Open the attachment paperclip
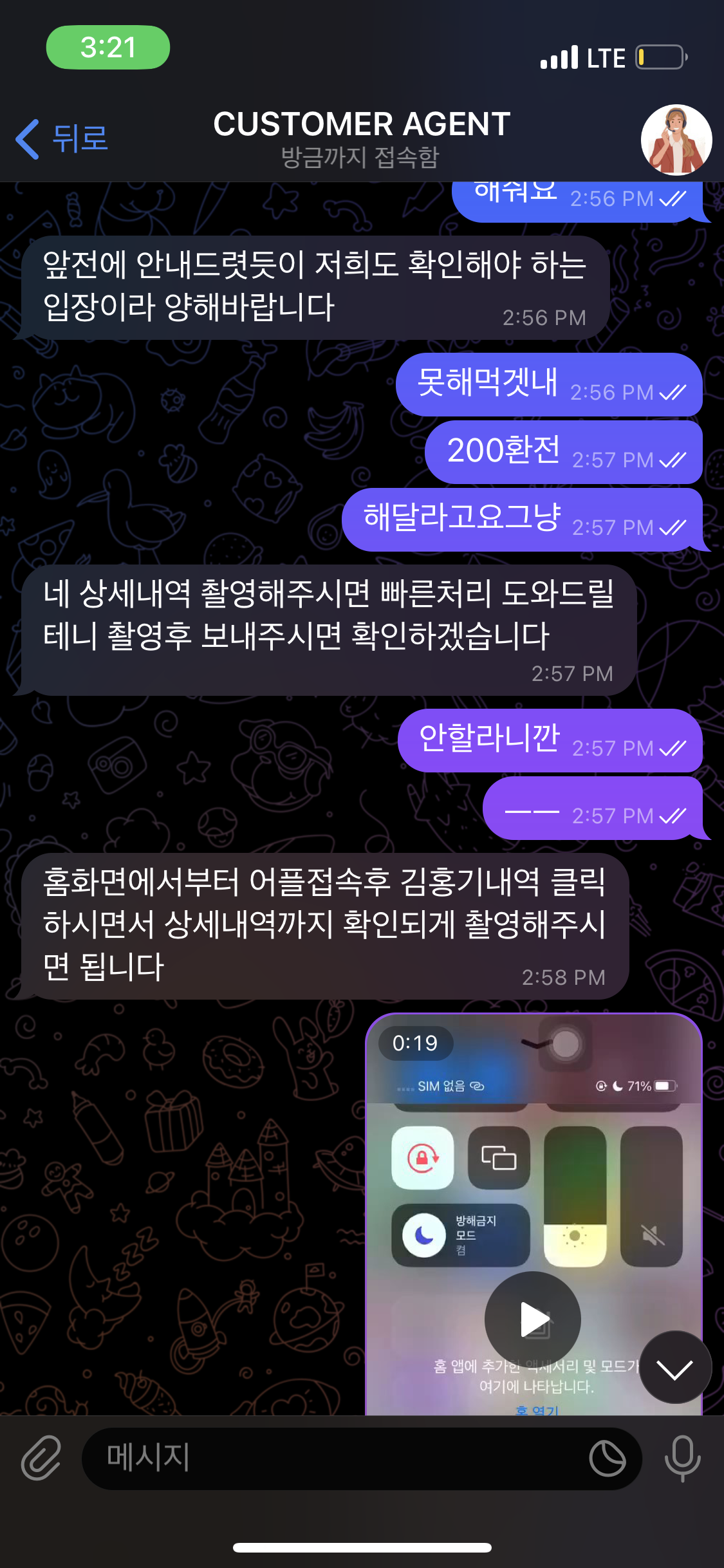 (x=41, y=1457)
